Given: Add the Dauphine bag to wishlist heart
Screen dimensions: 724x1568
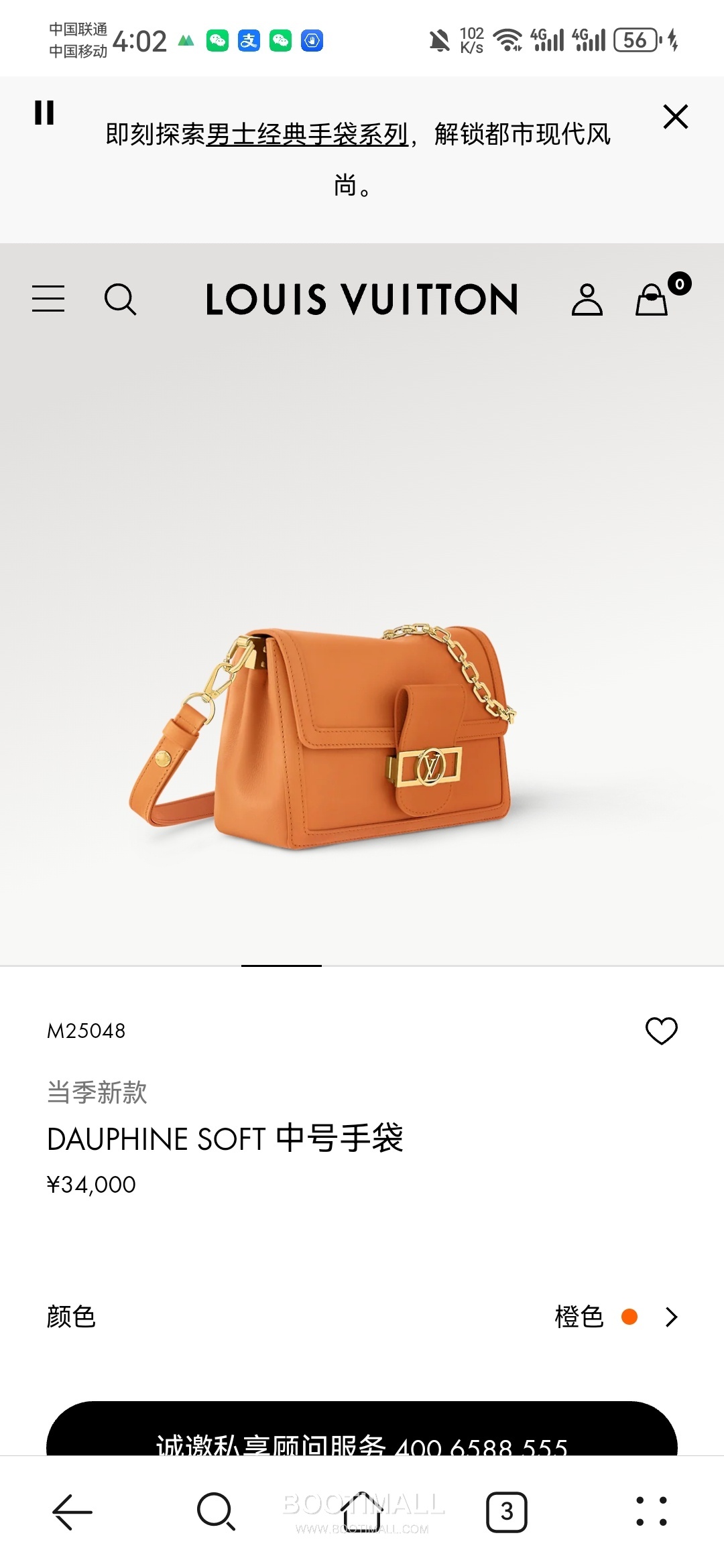Looking at the screenshot, I should (663, 1031).
